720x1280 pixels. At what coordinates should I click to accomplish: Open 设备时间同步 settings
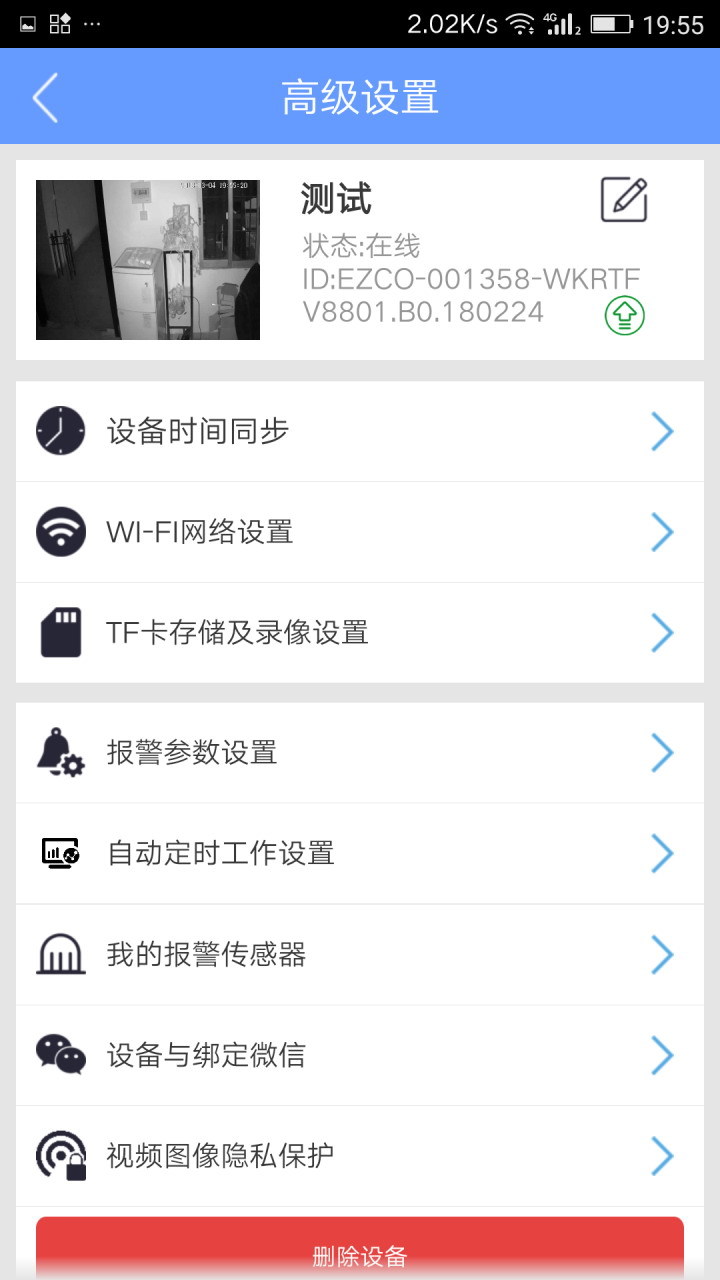[x=360, y=432]
